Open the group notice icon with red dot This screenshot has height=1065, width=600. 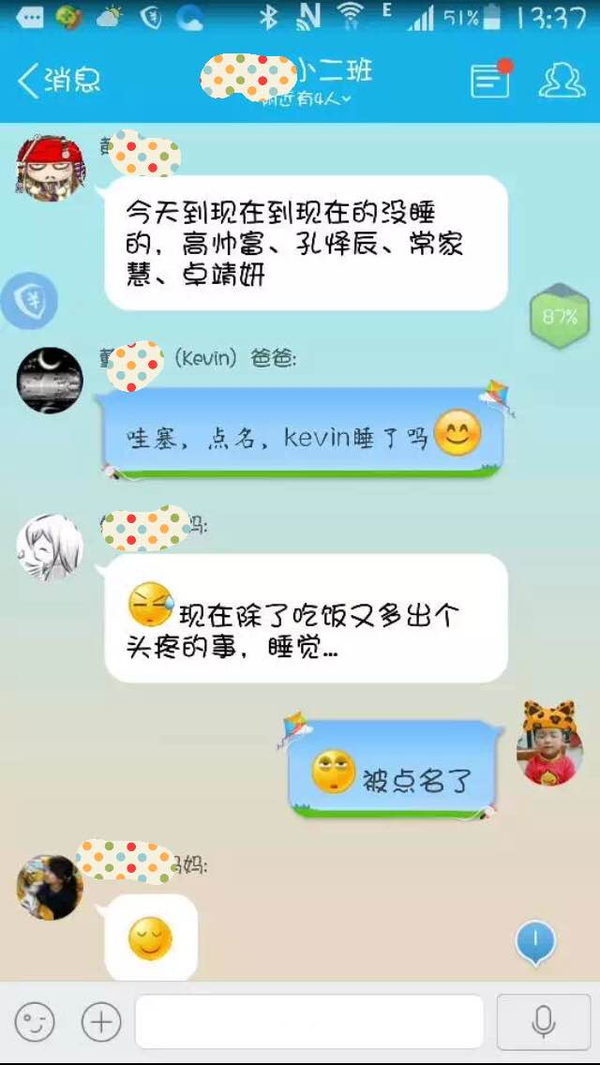click(x=491, y=79)
